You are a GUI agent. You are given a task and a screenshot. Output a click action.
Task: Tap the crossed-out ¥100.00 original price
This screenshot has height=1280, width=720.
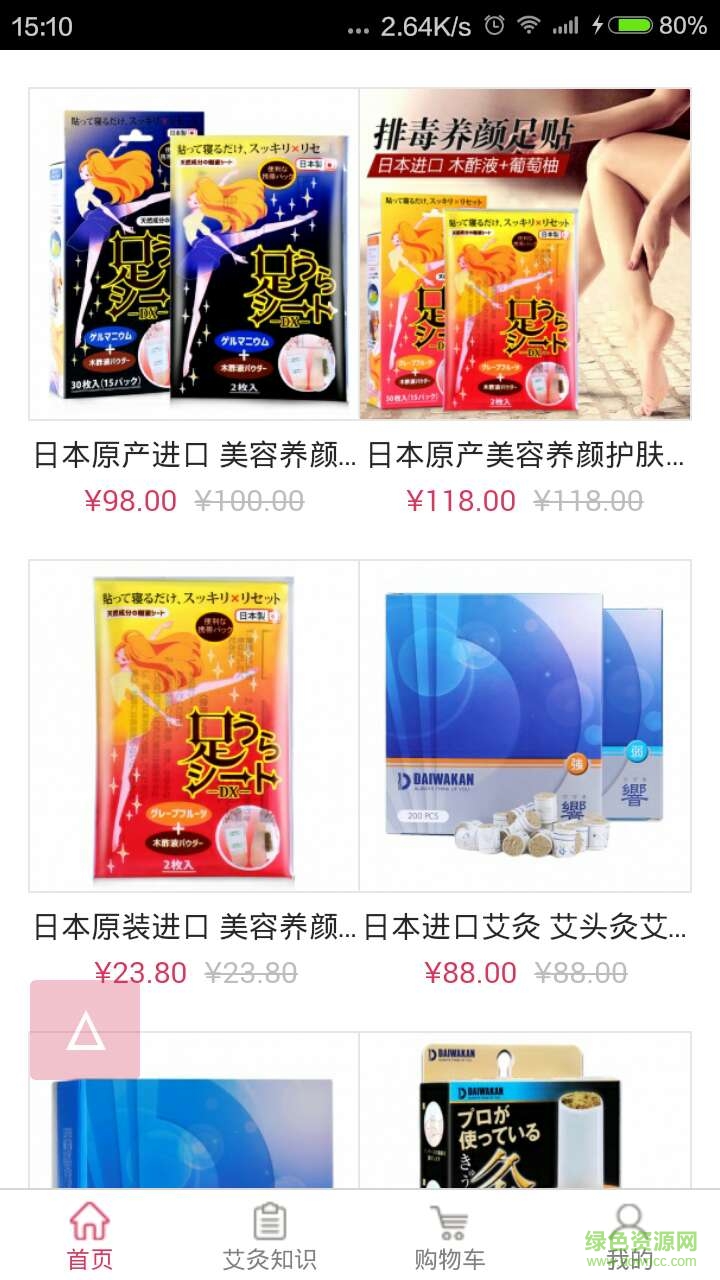click(250, 498)
